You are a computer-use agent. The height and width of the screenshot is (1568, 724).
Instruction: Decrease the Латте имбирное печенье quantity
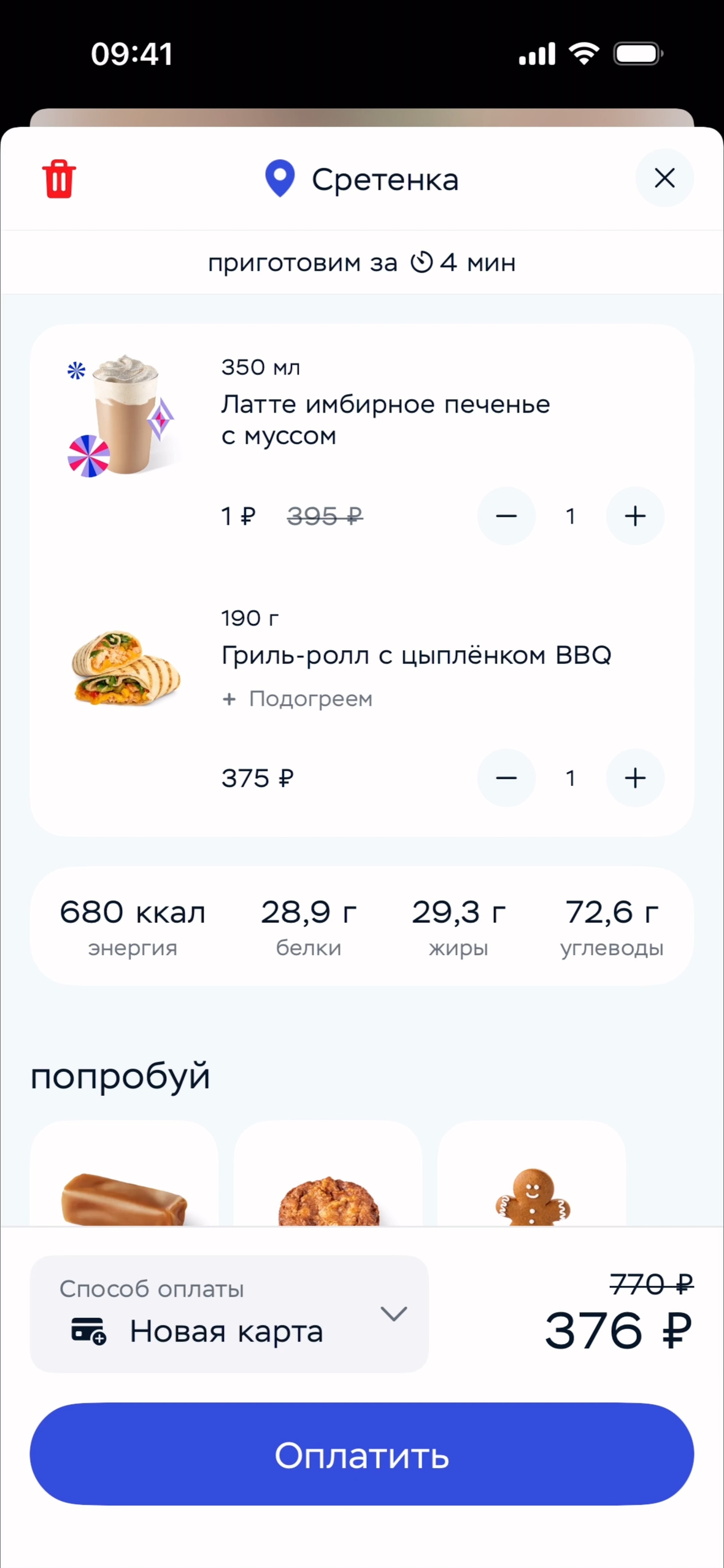tap(506, 516)
